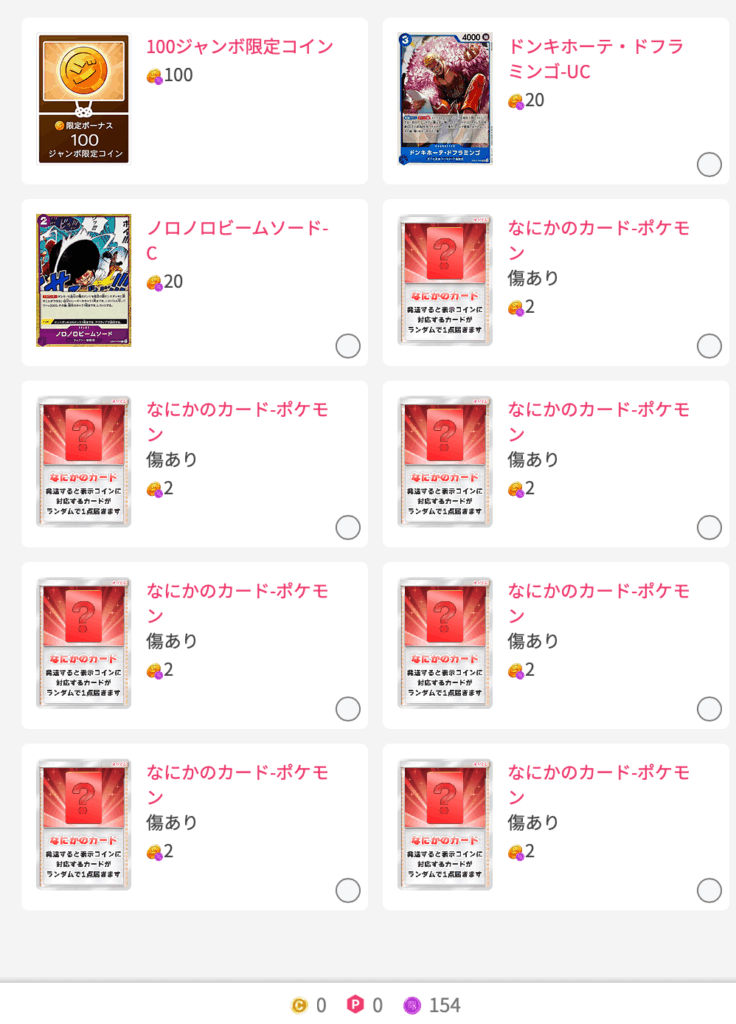
Task: Open the ドンキホーテ・ドフラミンゴ card image
Action: coord(445,99)
